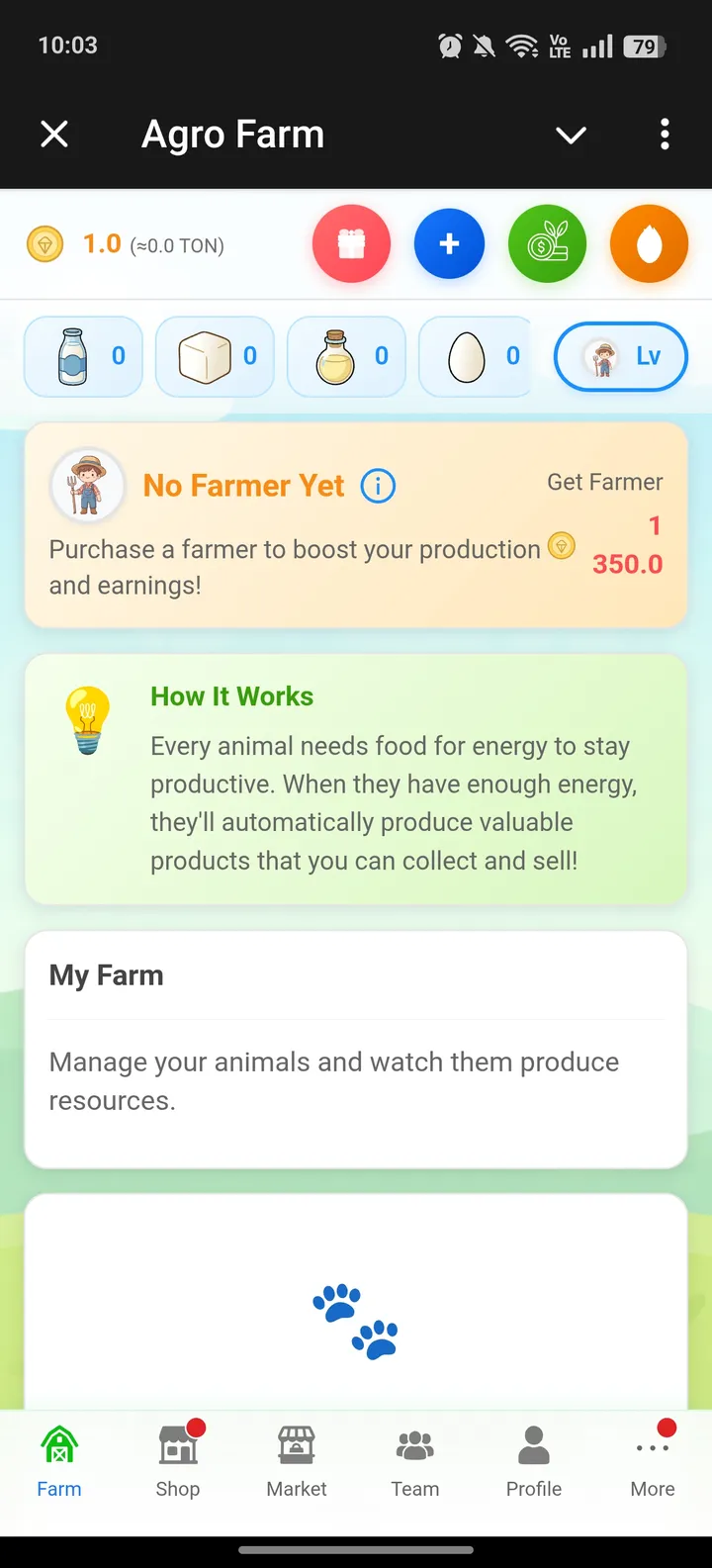
Task: Open the Profile tab
Action: coord(534,1460)
